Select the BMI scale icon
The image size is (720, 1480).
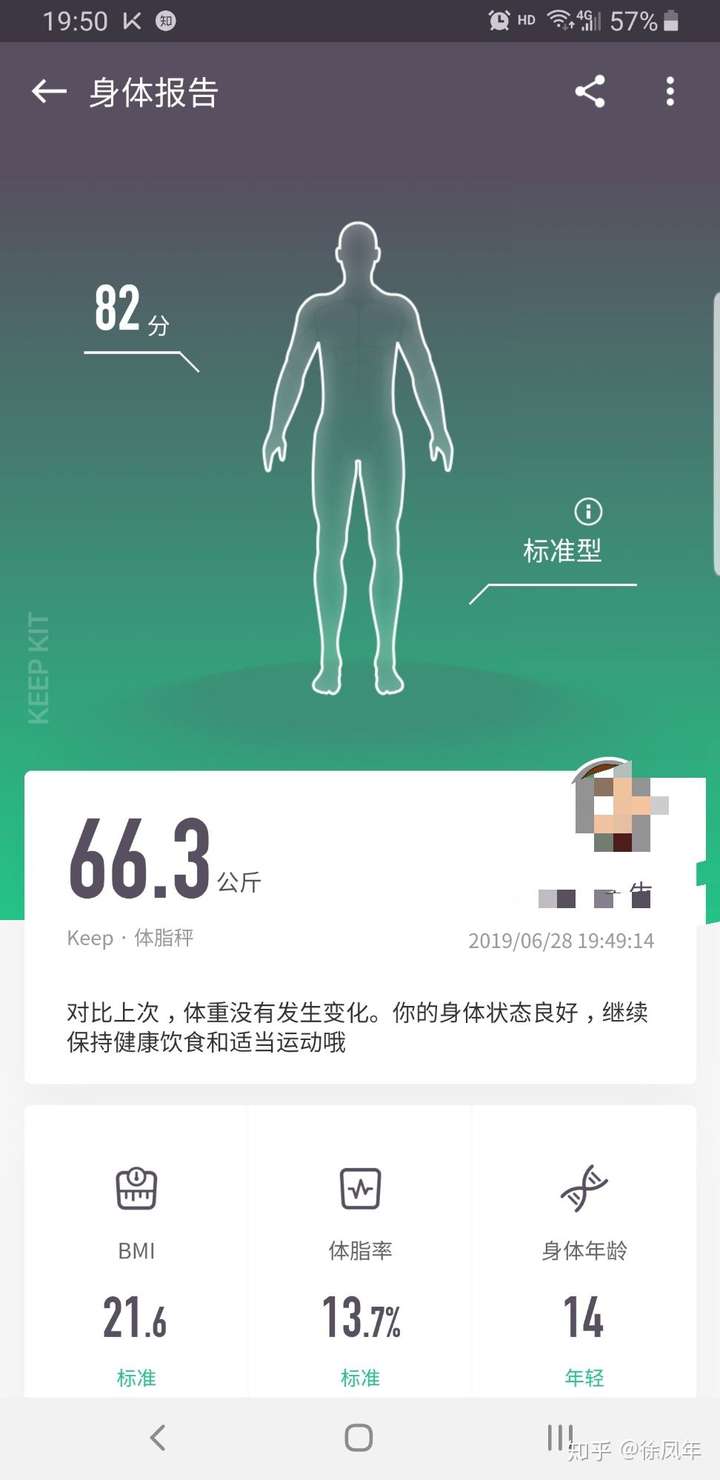pyautogui.click(x=135, y=1187)
